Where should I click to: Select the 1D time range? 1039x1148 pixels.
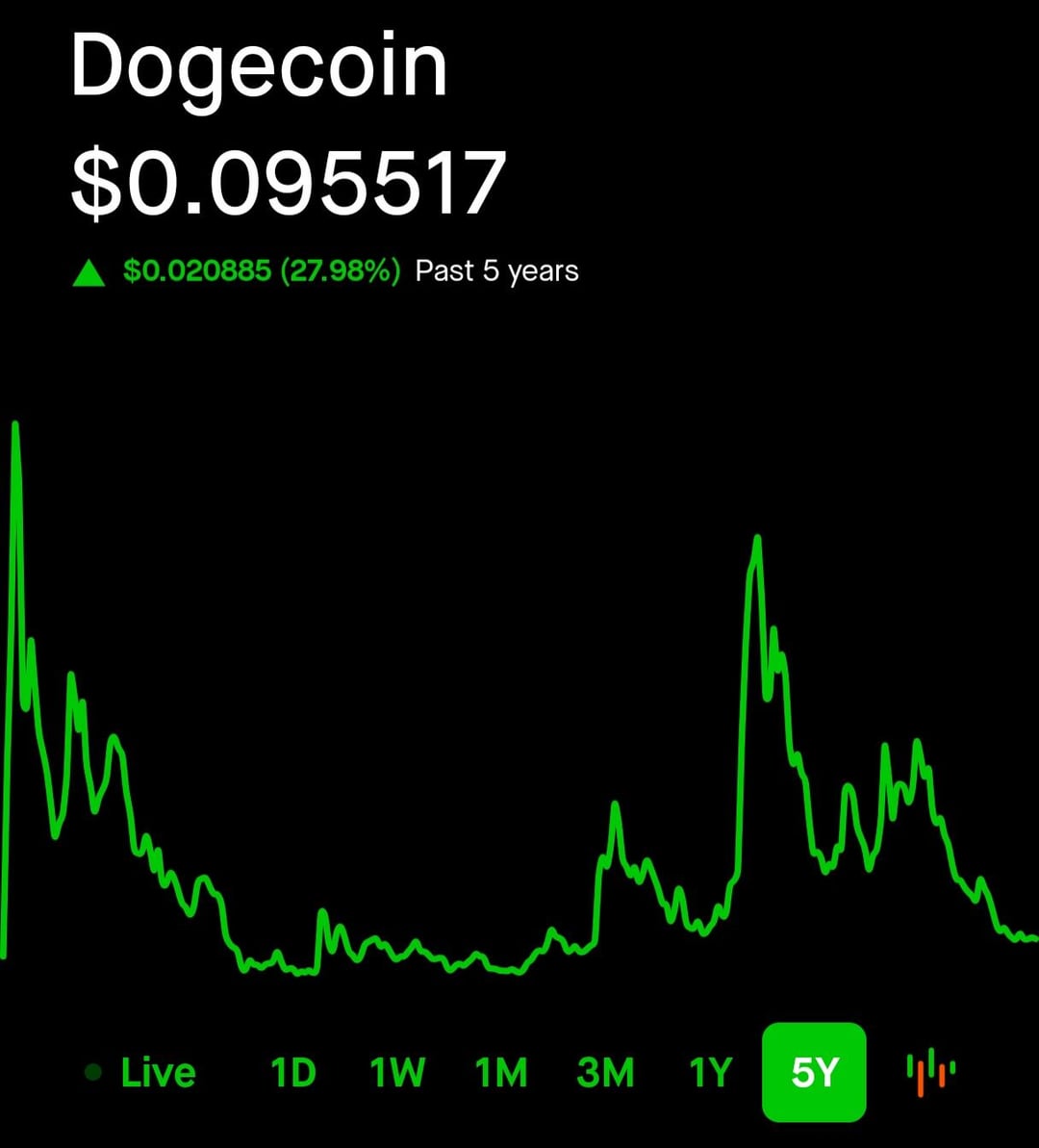tap(292, 1072)
